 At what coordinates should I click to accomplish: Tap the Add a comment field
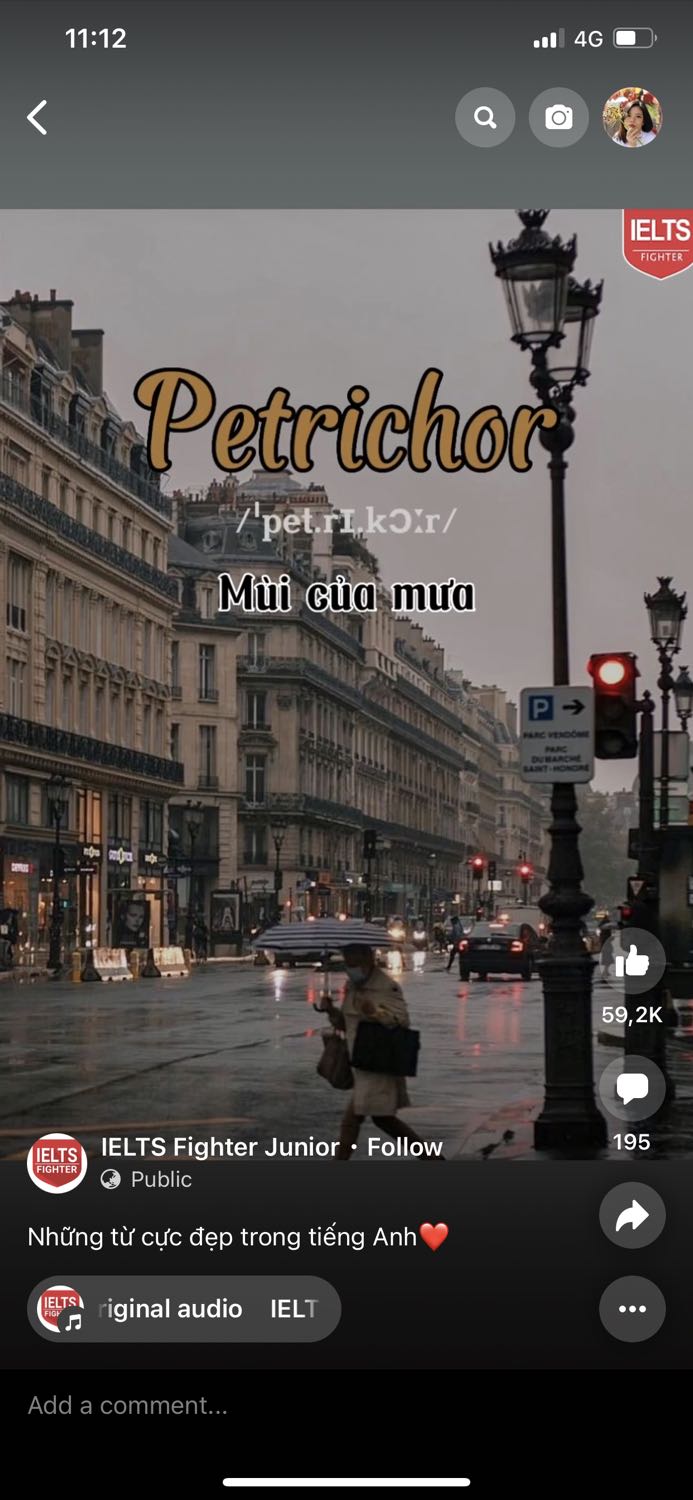tap(346, 1405)
